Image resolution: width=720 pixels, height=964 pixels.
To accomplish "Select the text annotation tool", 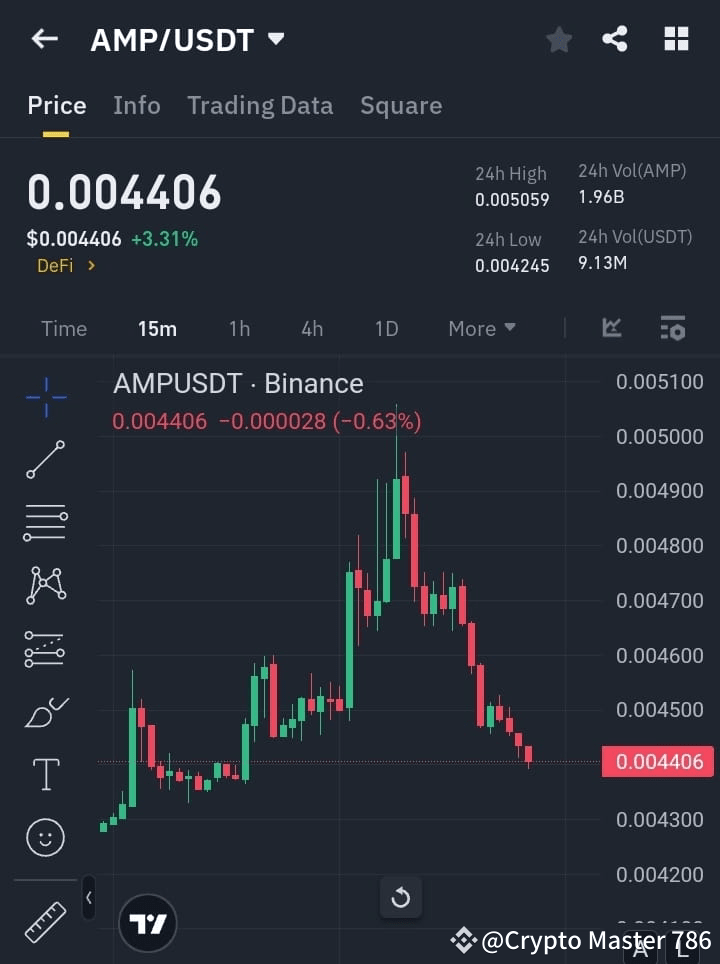I will point(45,774).
